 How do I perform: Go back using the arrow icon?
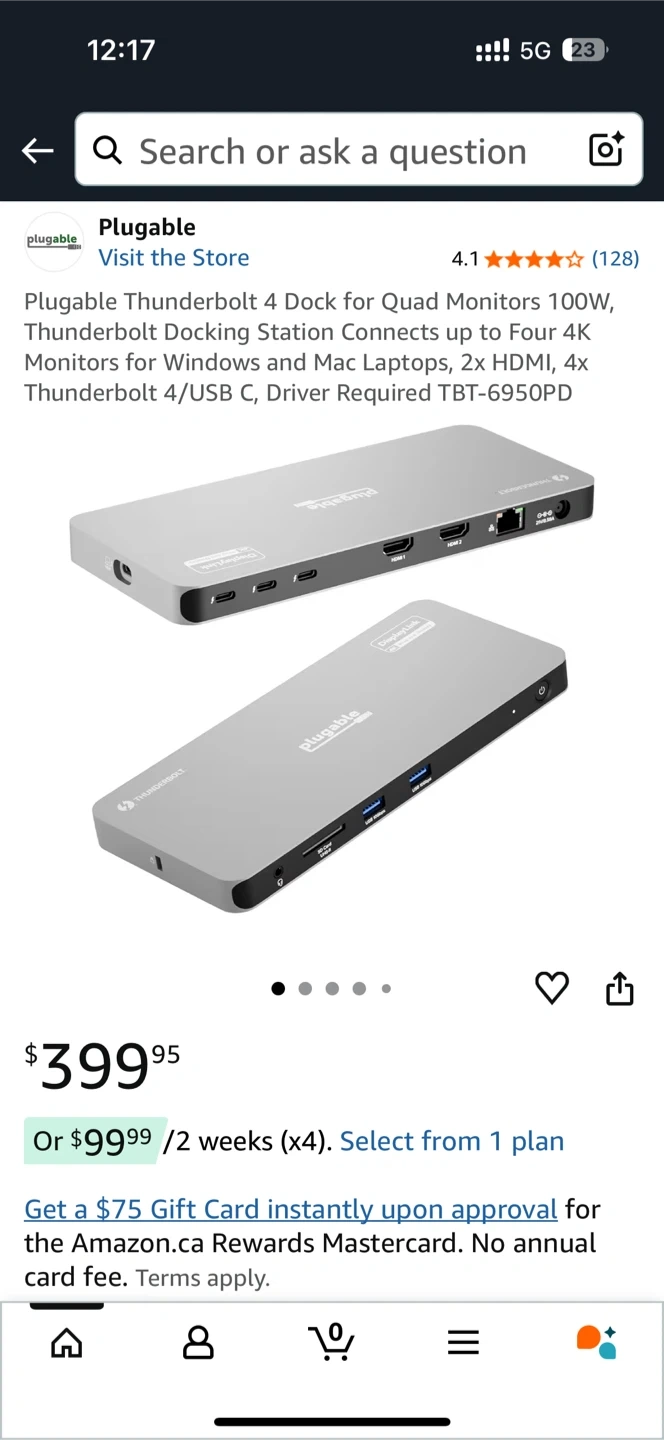(x=38, y=151)
